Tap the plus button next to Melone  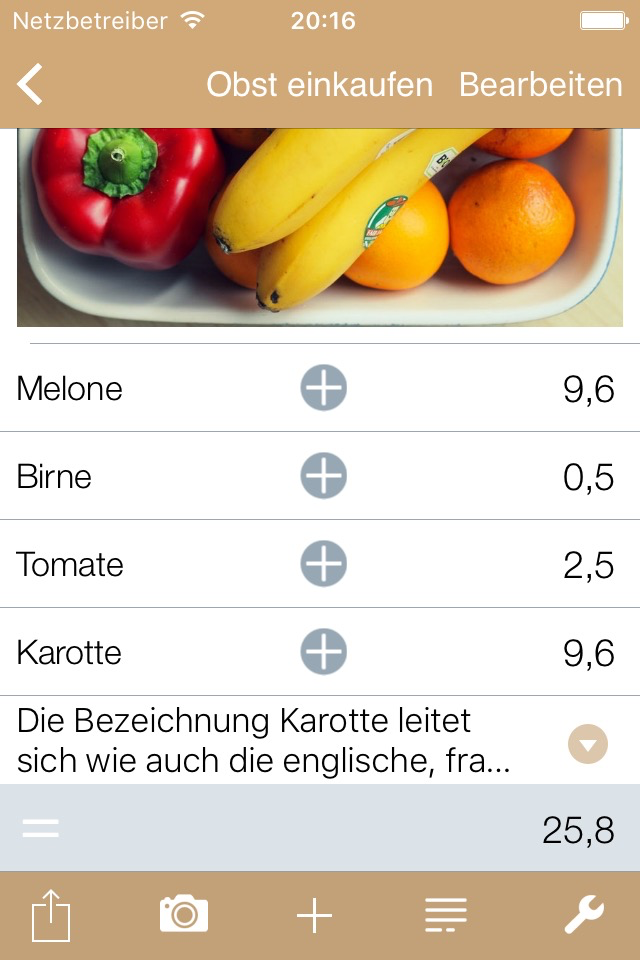click(x=323, y=388)
